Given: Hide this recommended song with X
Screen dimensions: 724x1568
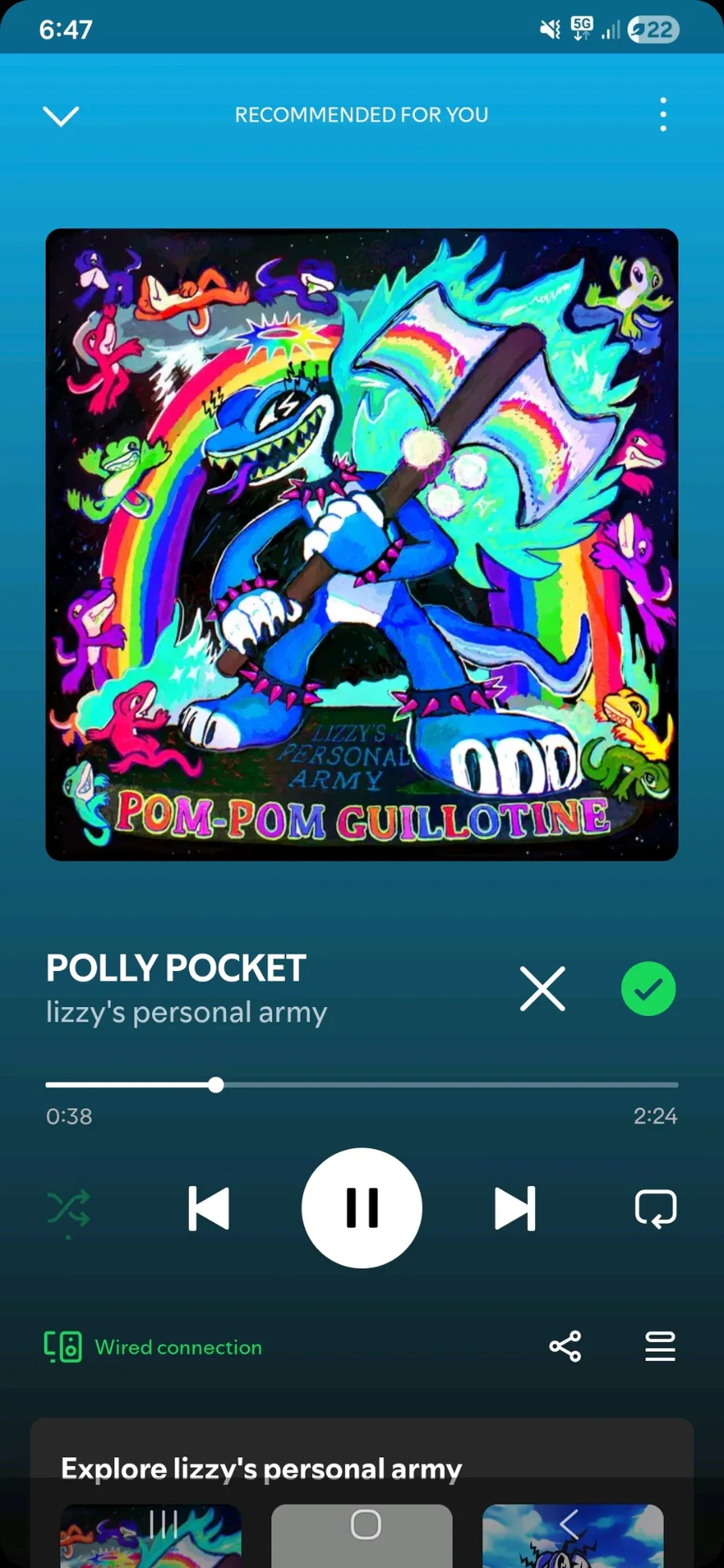Looking at the screenshot, I should tap(543, 989).
